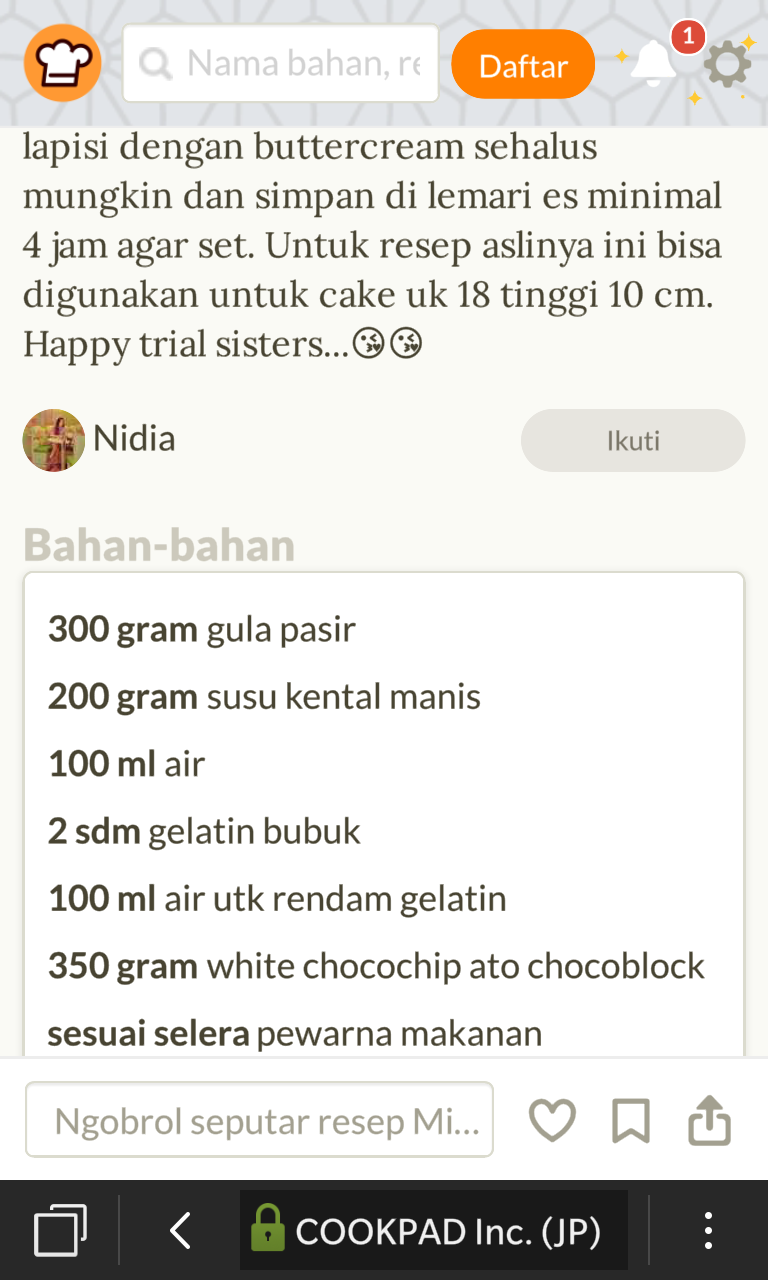Go back with the browser back arrow
The width and height of the screenshot is (768, 1280).
180,1230
